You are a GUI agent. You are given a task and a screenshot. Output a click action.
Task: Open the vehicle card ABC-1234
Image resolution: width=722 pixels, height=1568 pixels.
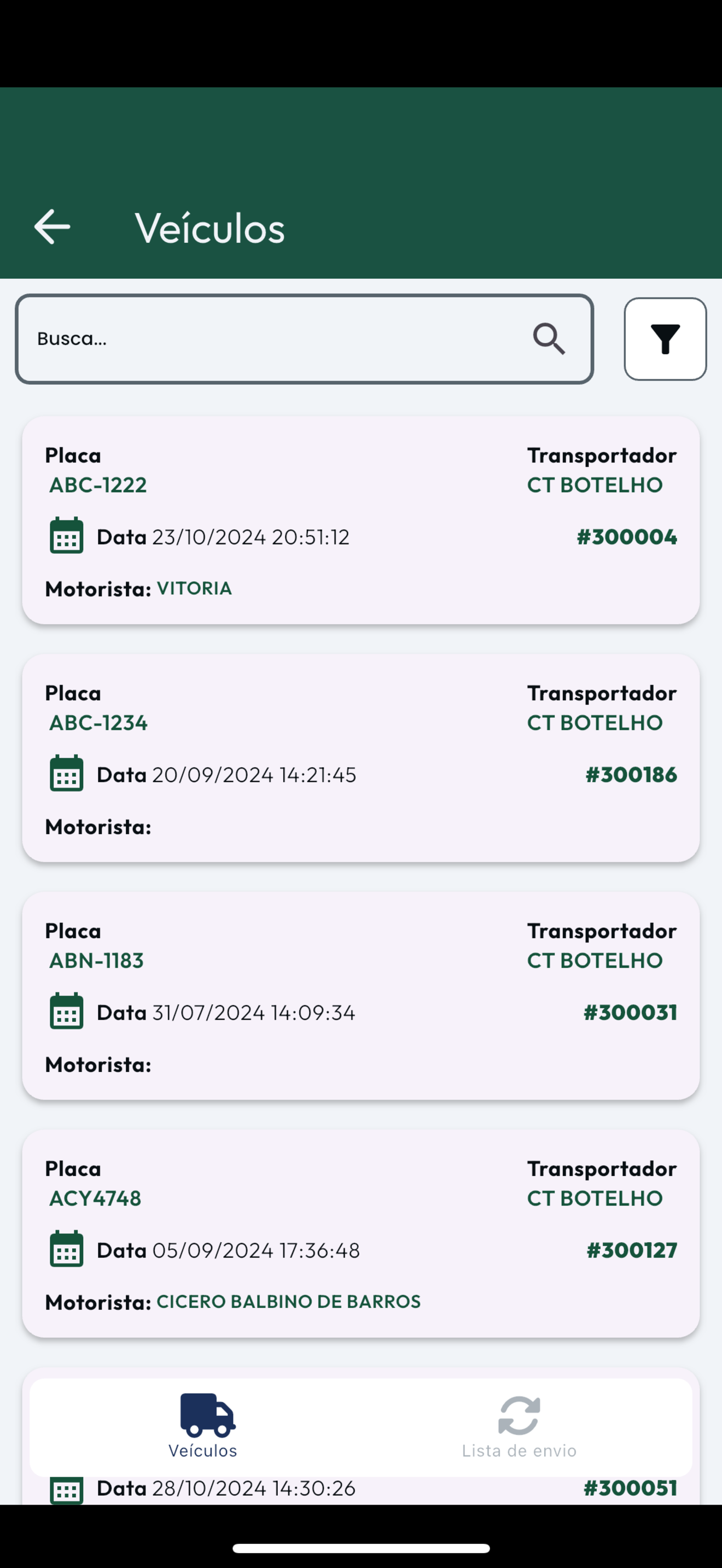tap(361, 758)
